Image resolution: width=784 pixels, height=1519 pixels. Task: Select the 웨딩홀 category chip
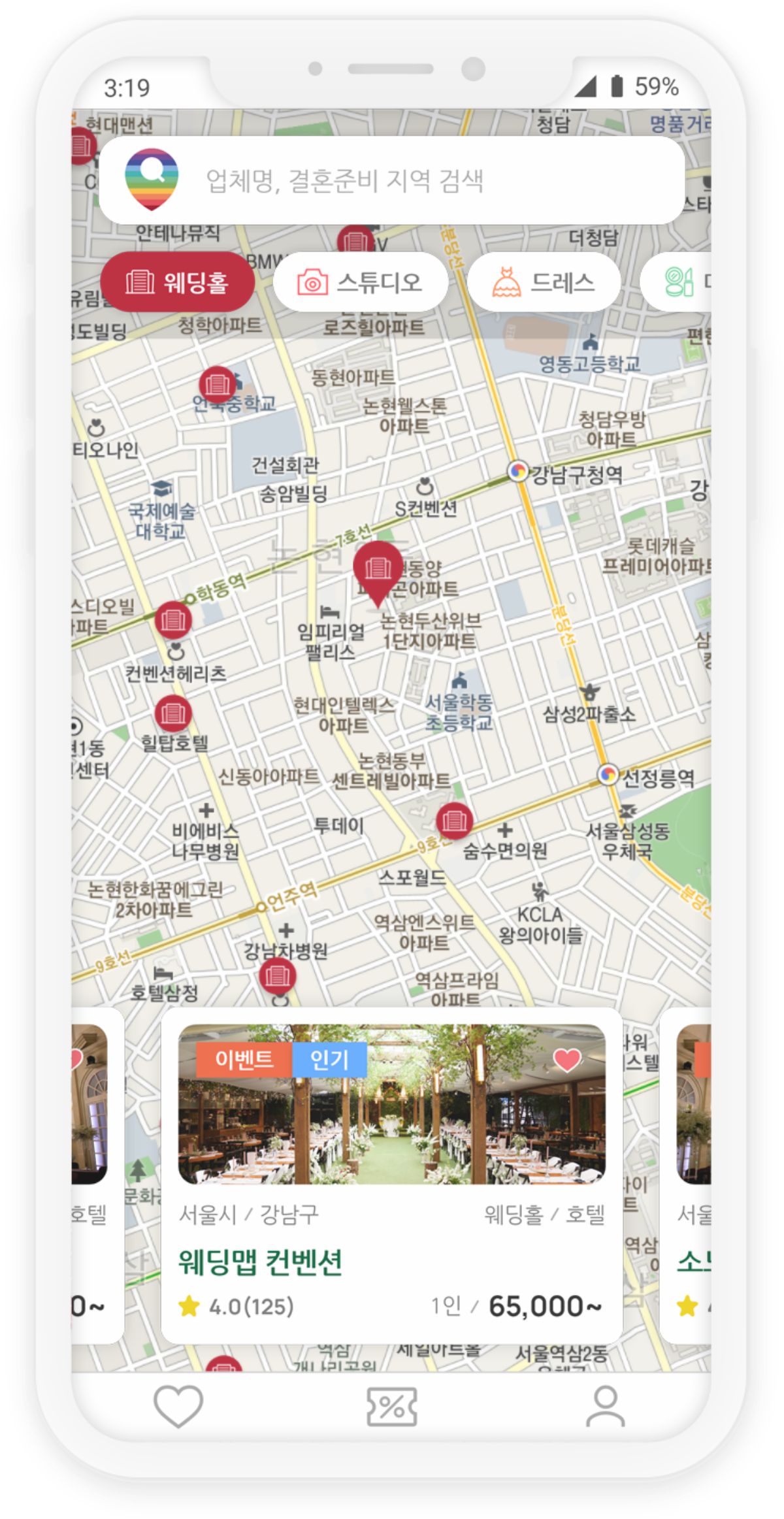click(177, 282)
